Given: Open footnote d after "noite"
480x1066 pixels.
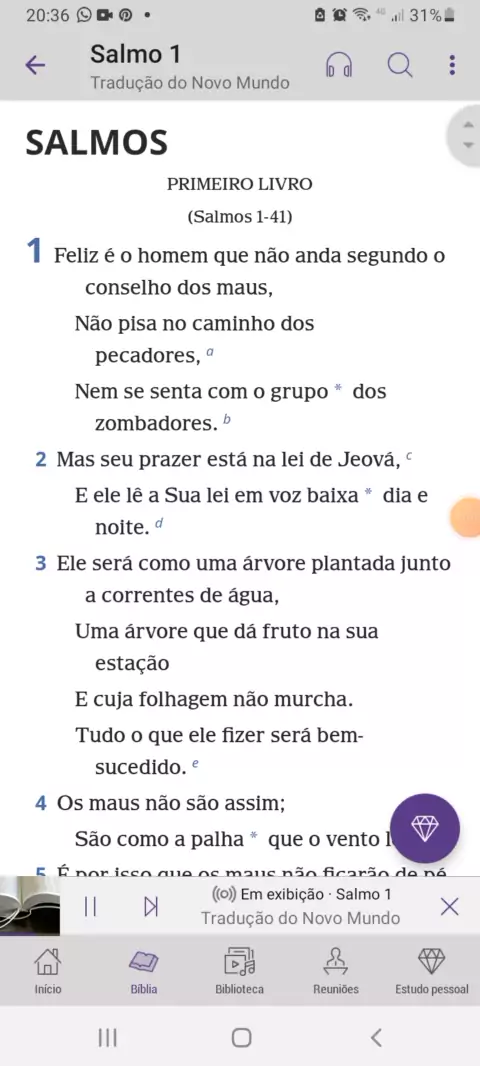Looking at the screenshot, I should pyautogui.click(x=159, y=523).
